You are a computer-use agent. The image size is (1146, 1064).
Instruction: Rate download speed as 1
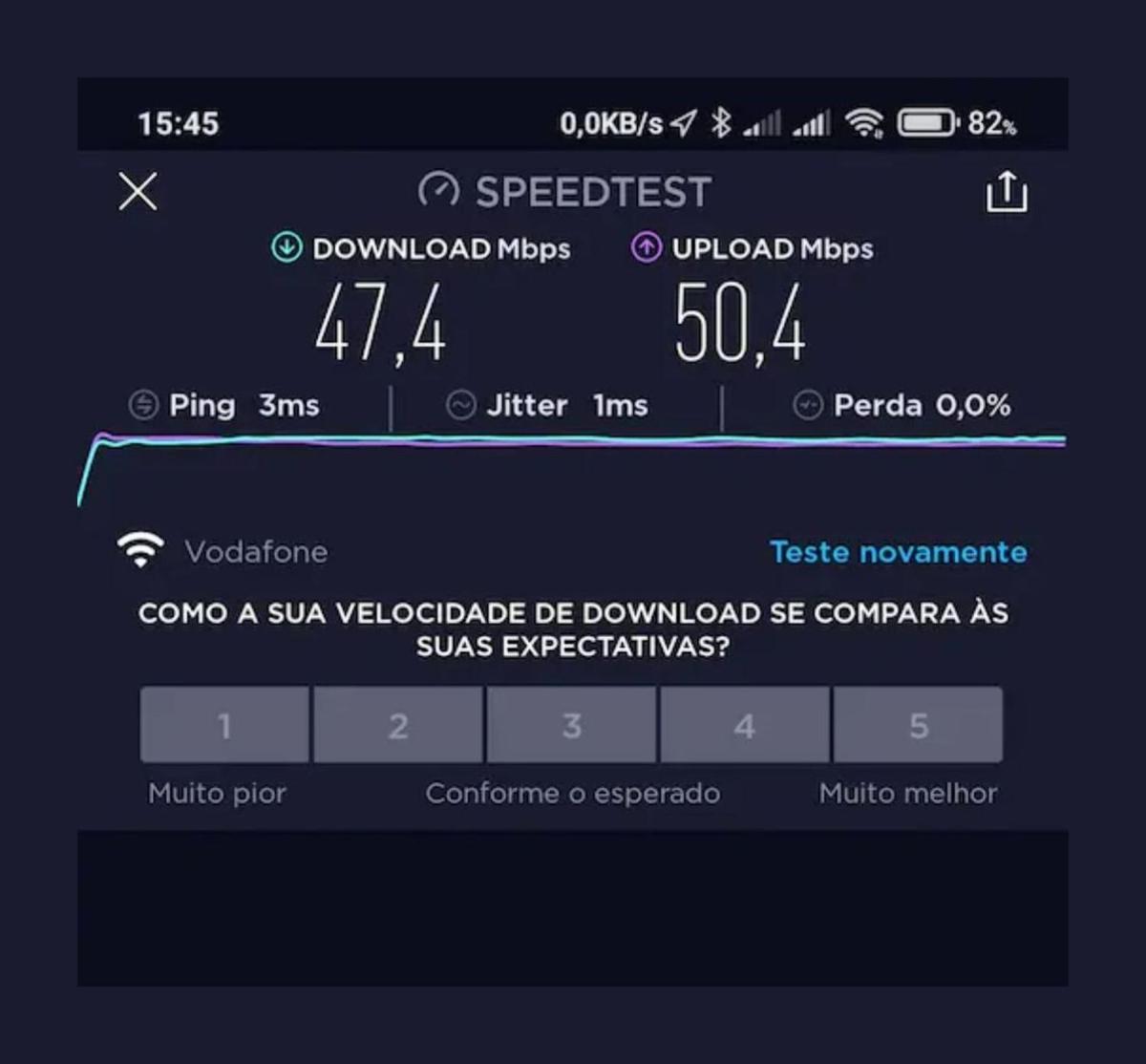coord(224,726)
